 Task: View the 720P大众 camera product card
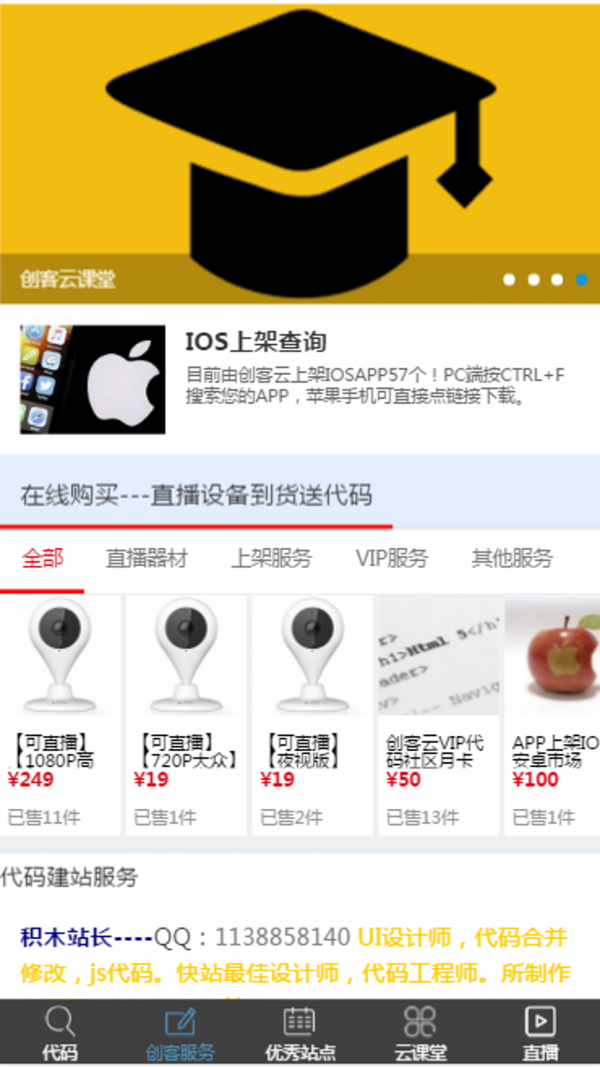tap(186, 714)
